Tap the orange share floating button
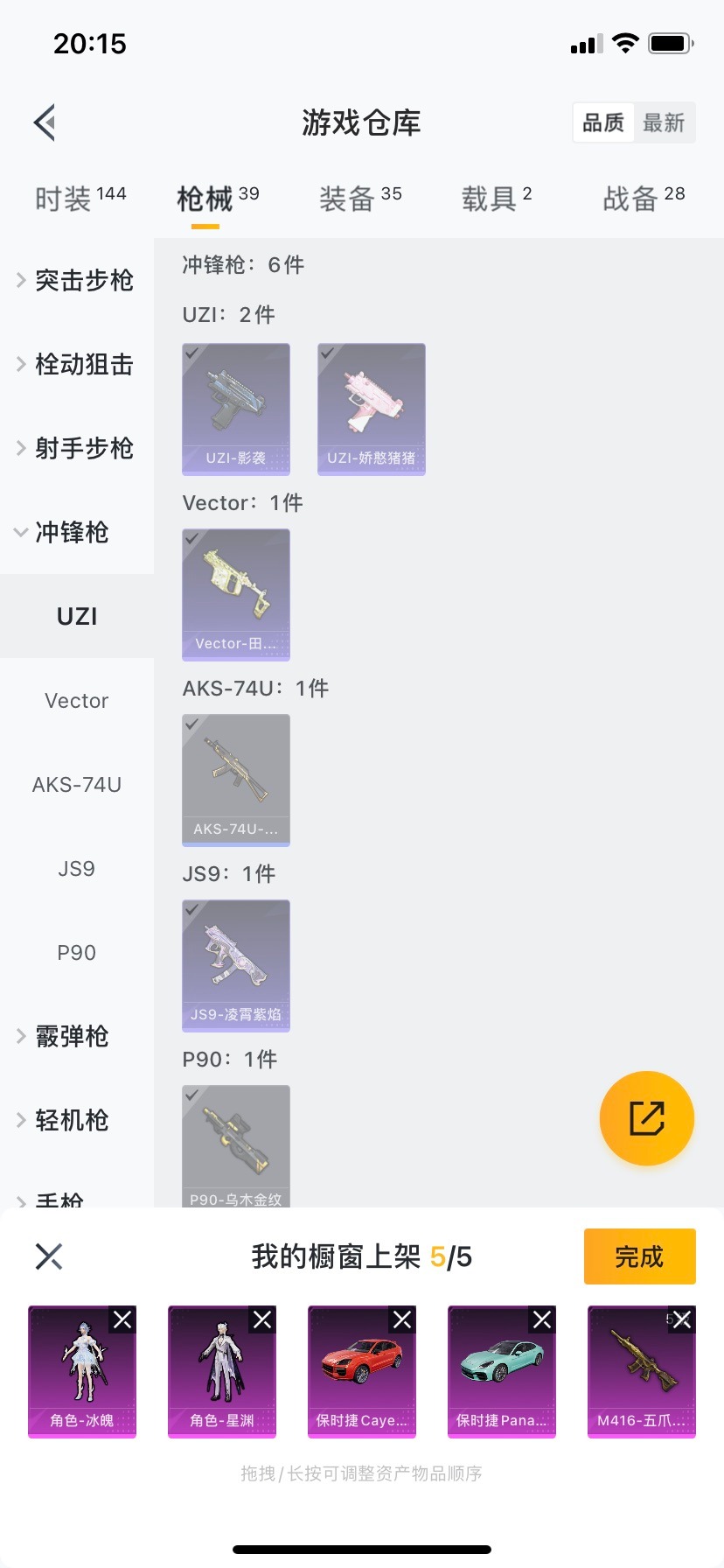724x1568 pixels. click(647, 1118)
